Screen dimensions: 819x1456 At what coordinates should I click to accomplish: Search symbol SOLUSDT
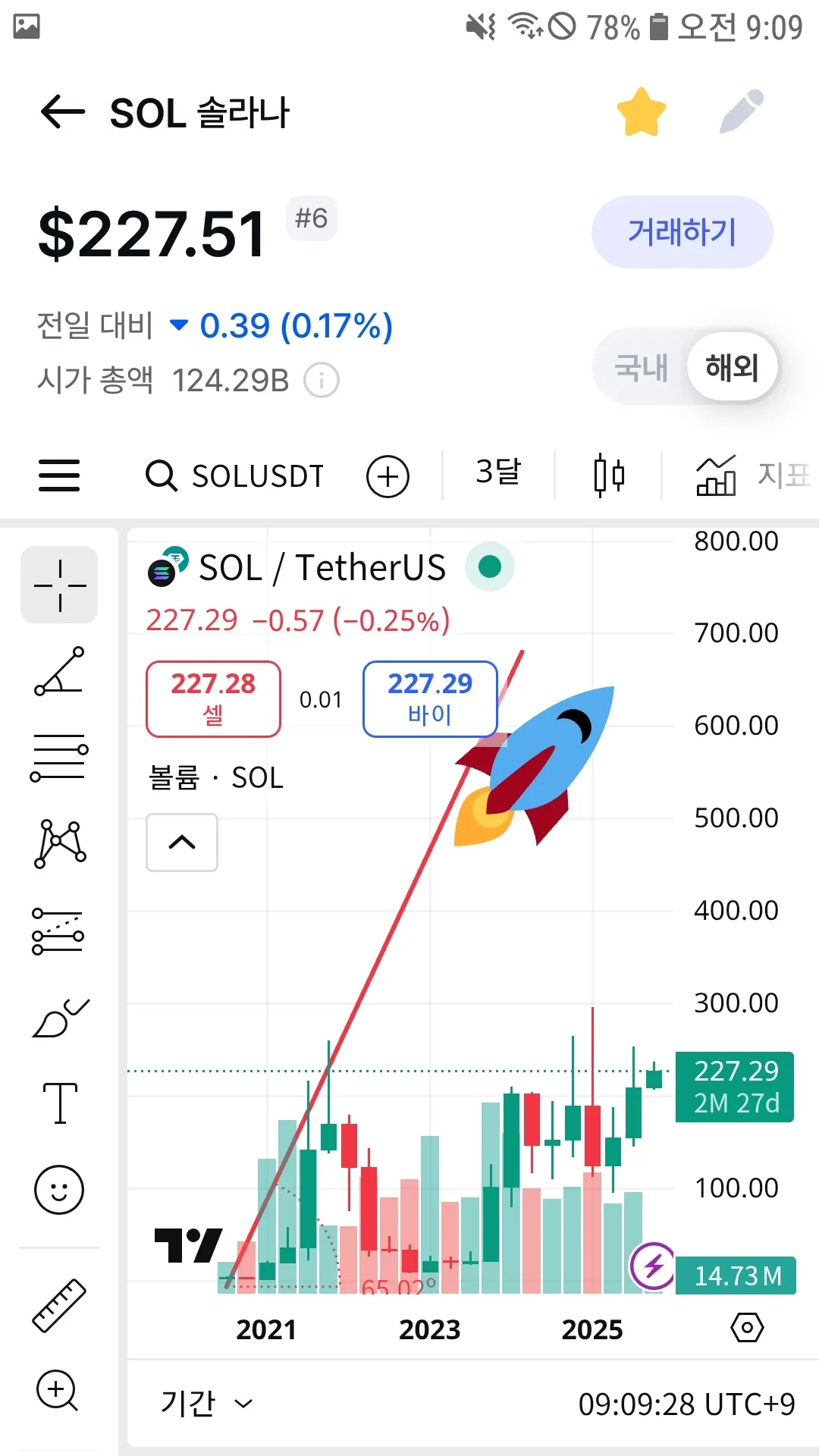click(235, 476)
